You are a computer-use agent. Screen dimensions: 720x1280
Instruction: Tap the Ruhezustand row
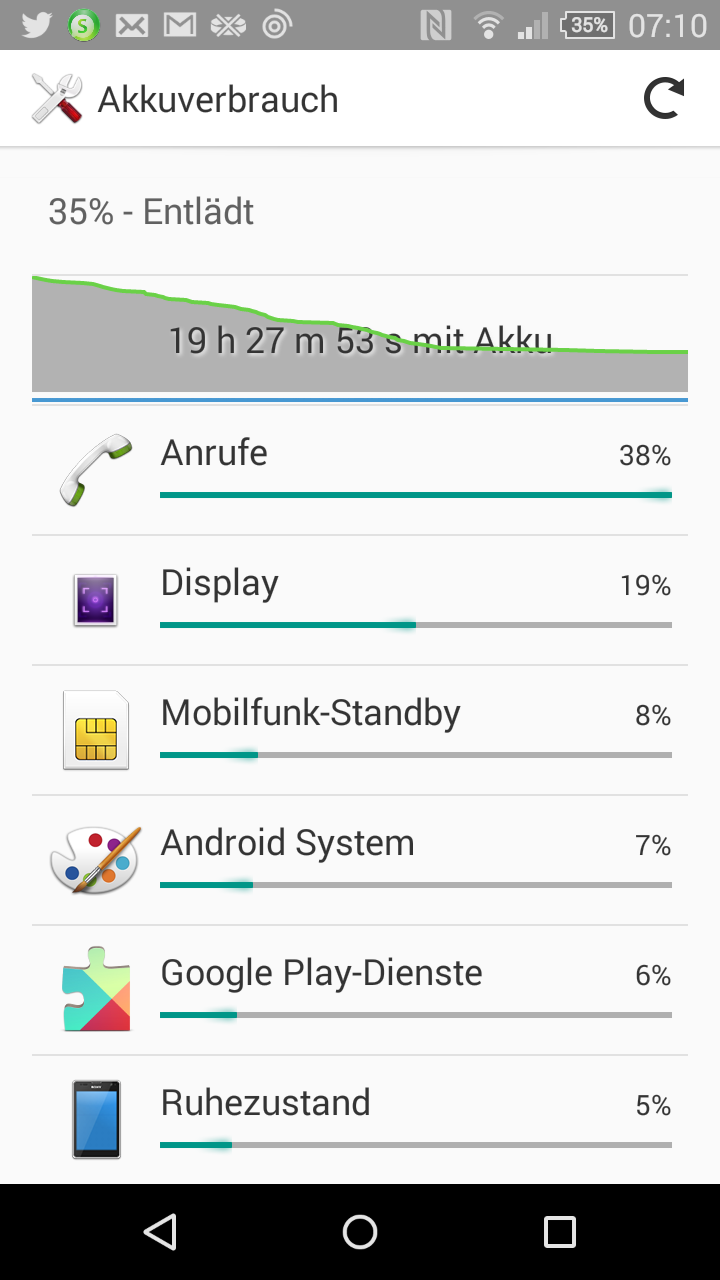tap(360, 1120)
